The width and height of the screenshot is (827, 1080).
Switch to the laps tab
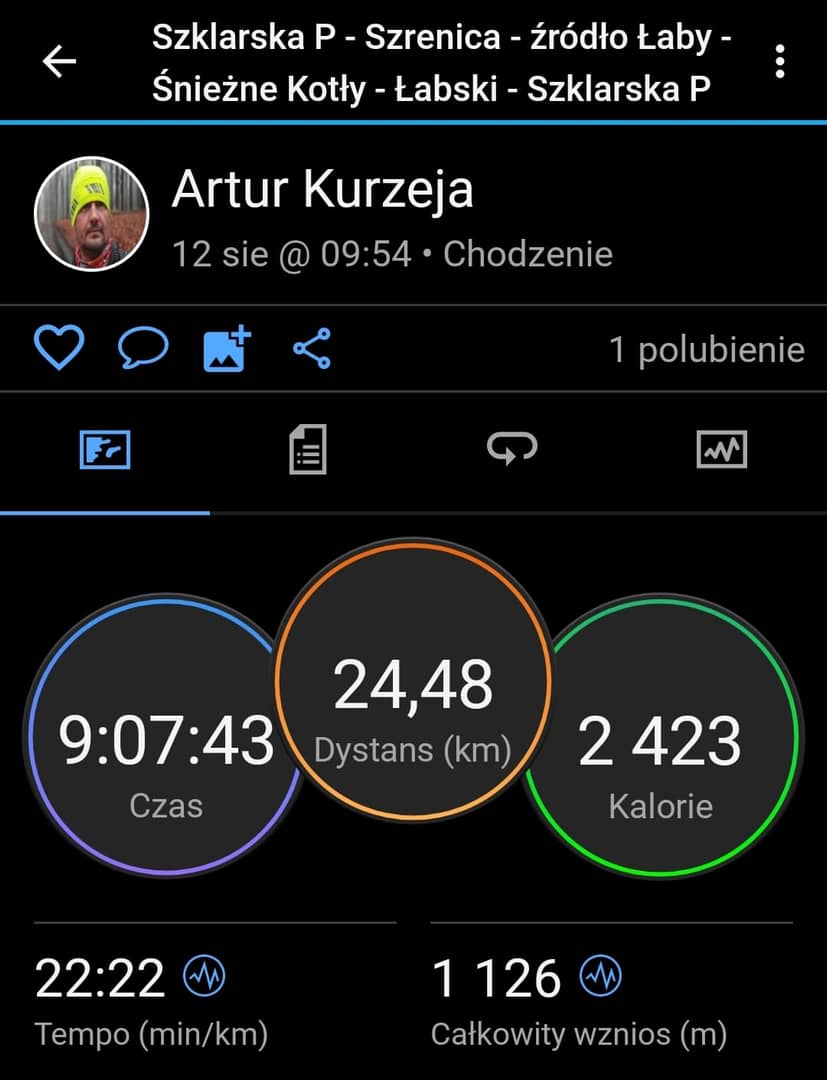click(x=512, y=450)
